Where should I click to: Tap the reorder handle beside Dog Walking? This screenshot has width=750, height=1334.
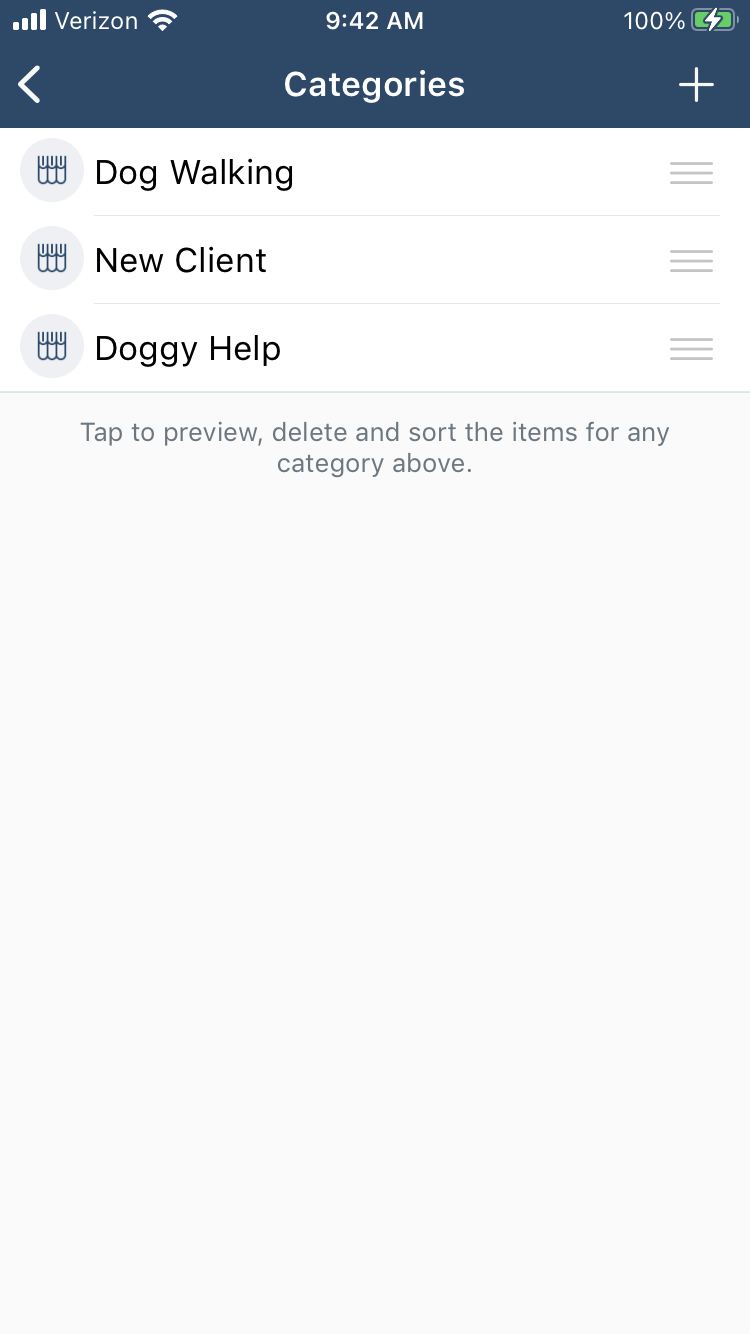691,173
